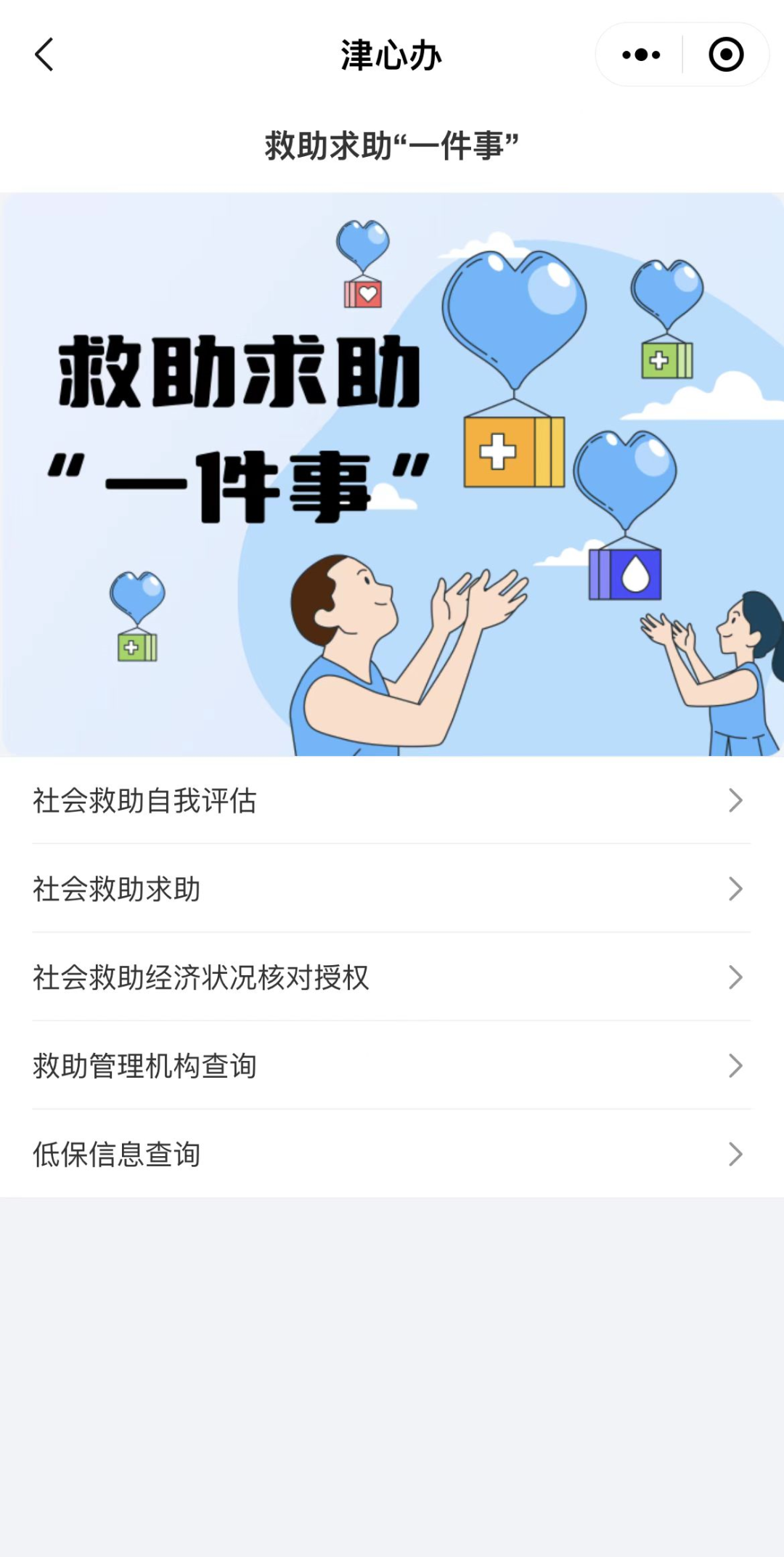Tap 救助管理机构查询
This screenshot has height=1557, width=784.
pos(392,1066)
